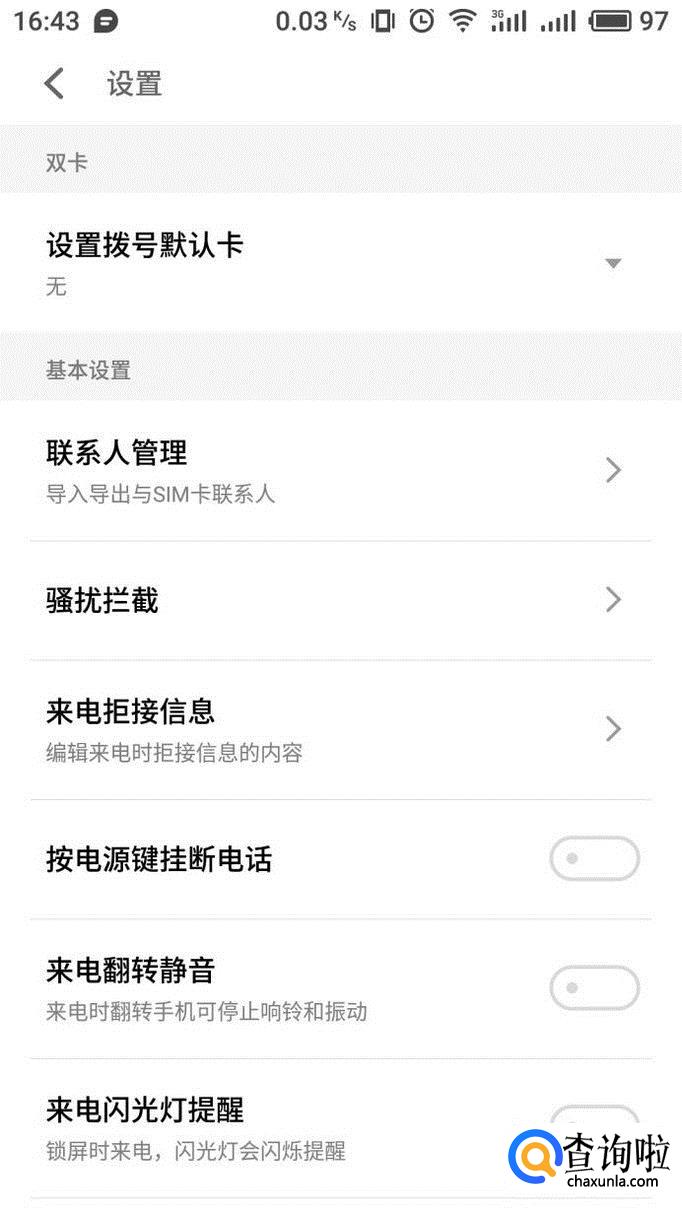Open 来电拒接信息 editor

[x=340, y=729]
